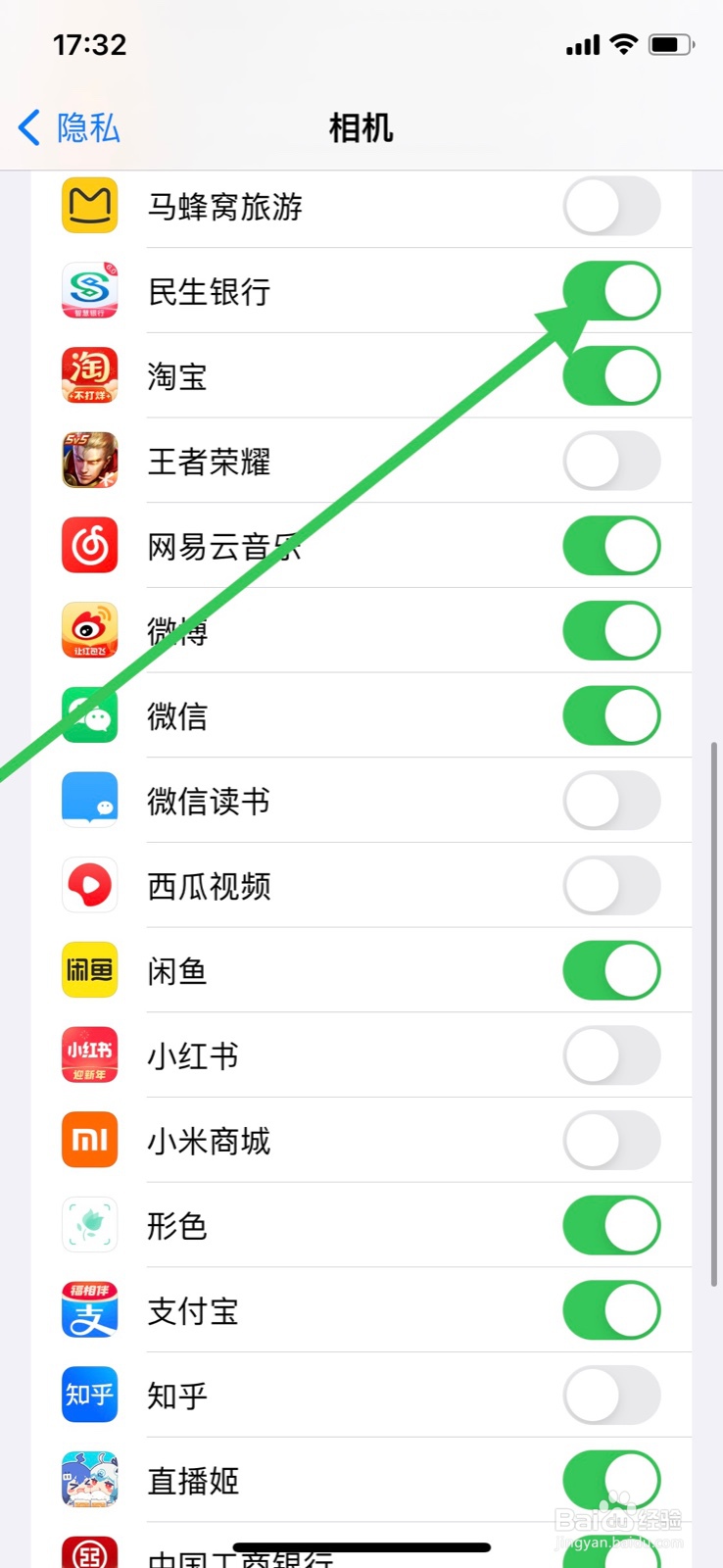Select the 网易云音乐 icon
Screen dimensions: 723x1568
[x=89, y=545]
